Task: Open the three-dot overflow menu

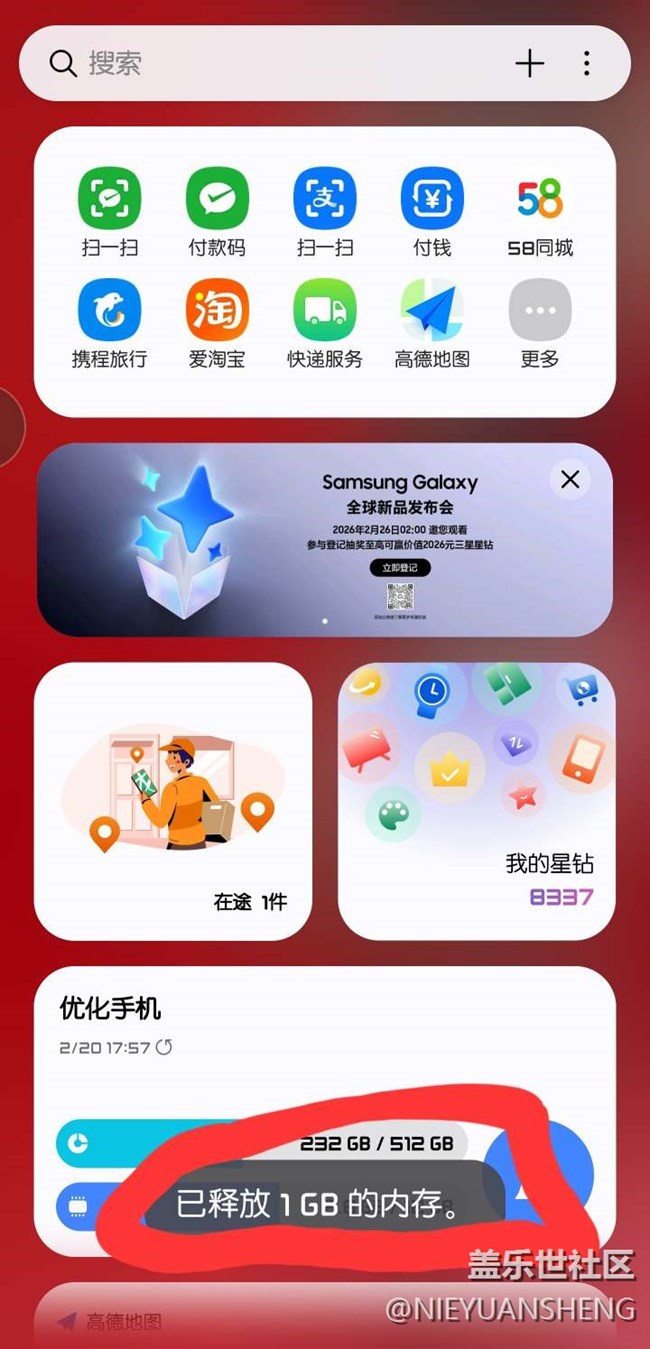Action: point(587,64)
